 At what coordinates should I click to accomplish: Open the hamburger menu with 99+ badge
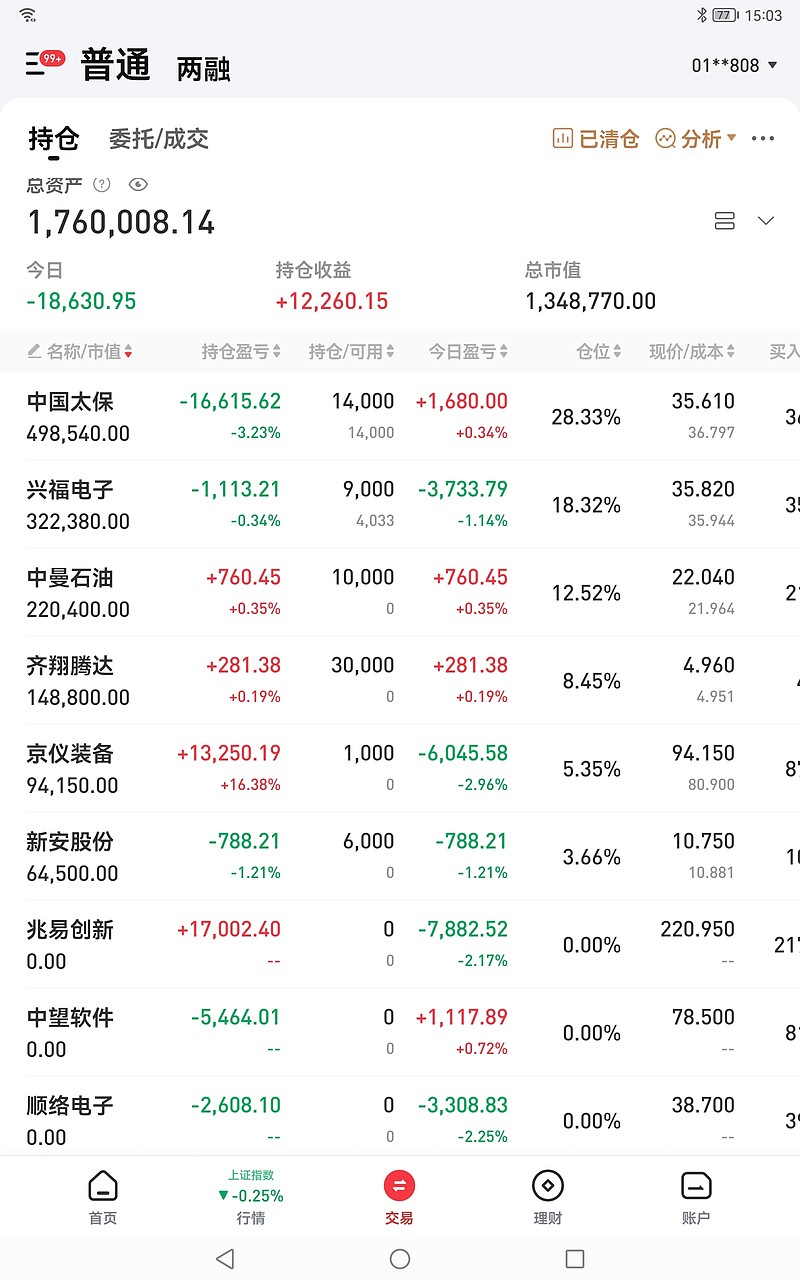pos(38,62)
